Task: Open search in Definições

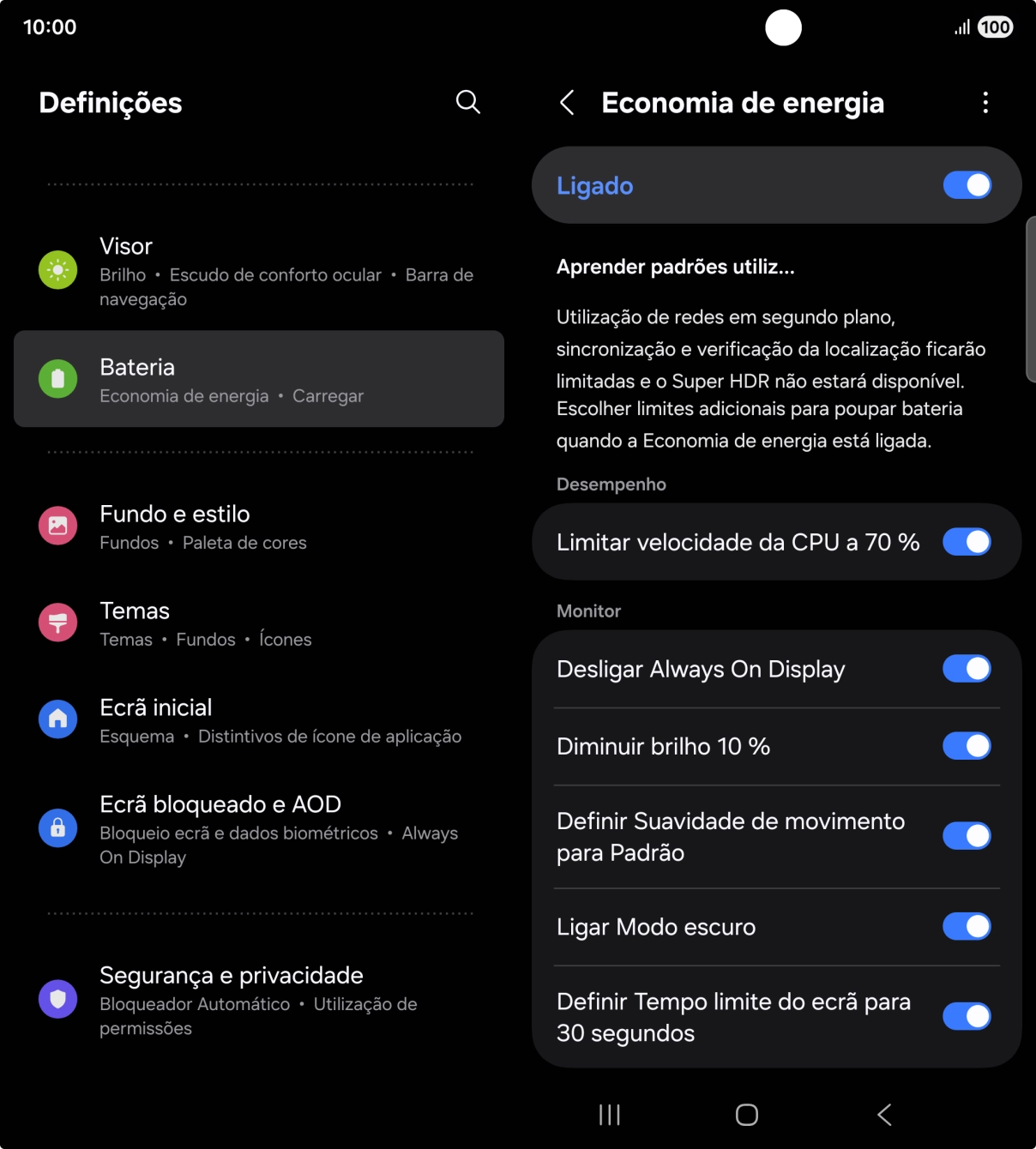Action: 467,102
